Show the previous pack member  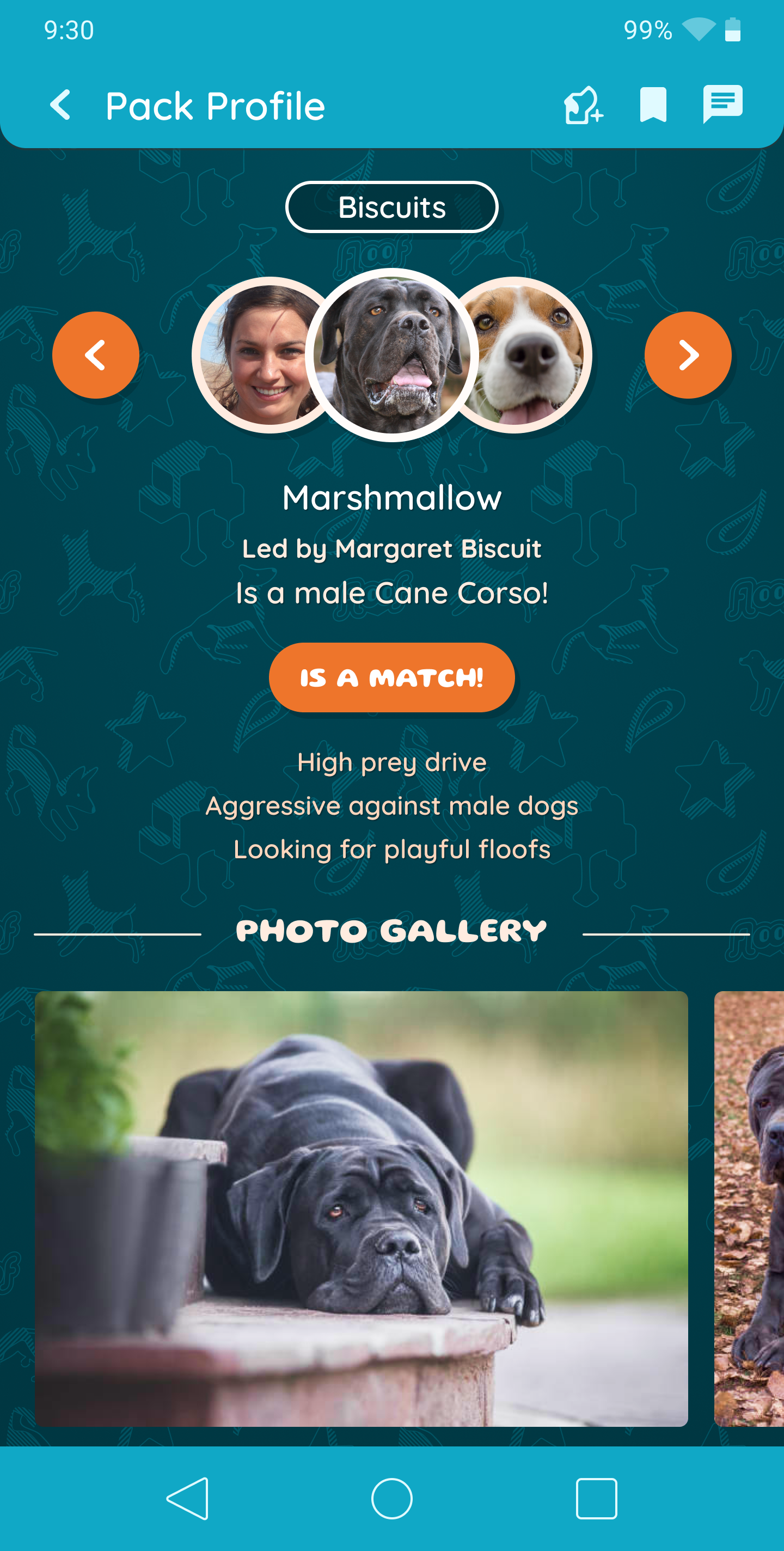(96, 355)
